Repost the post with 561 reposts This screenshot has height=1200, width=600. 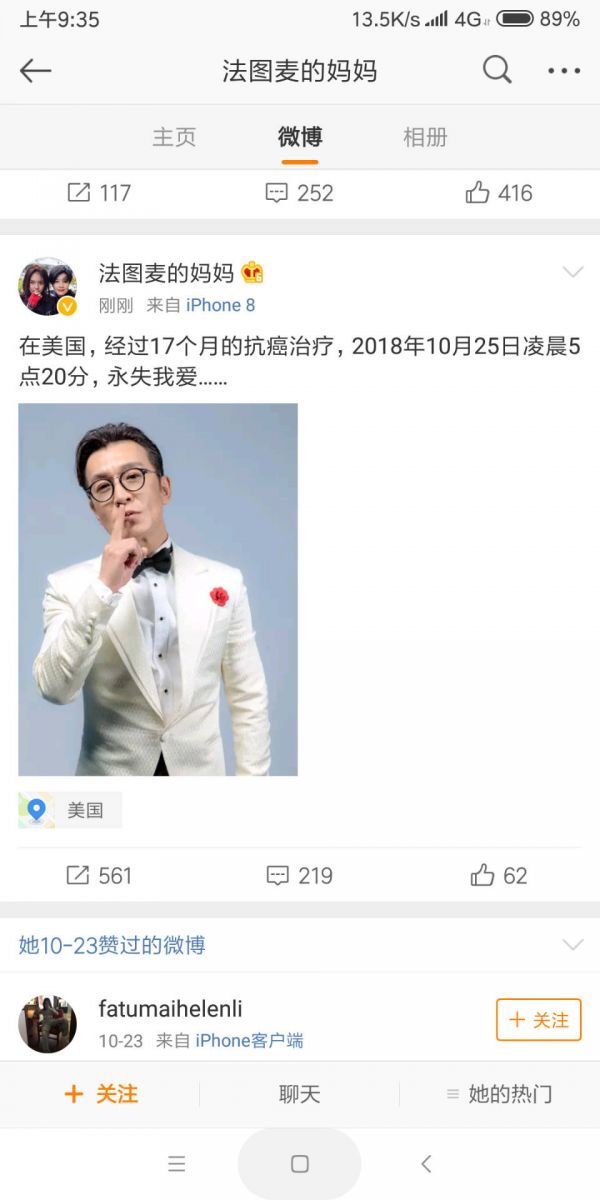[99, 876]
